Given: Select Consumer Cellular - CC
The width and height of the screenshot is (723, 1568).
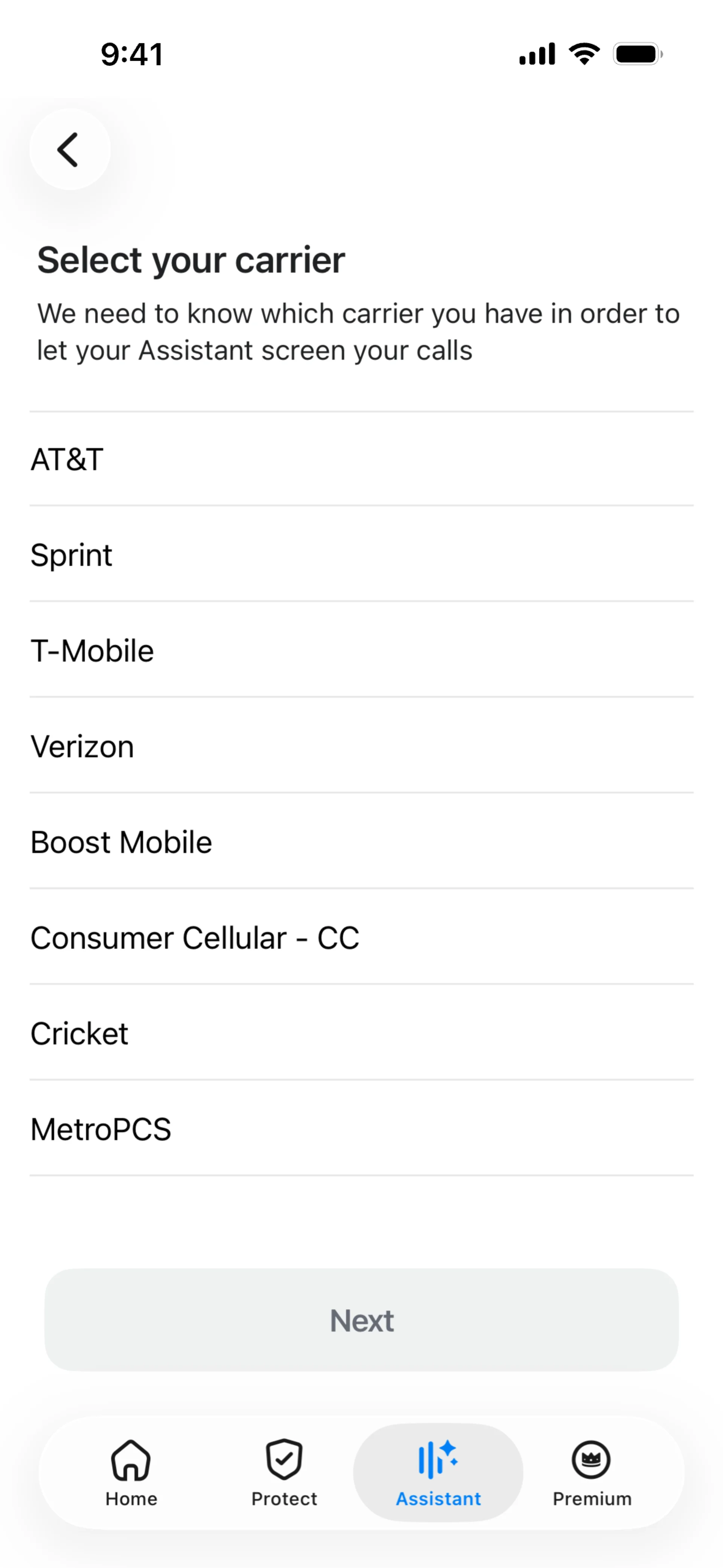Looking at the screenshot, I should [361, 937].
